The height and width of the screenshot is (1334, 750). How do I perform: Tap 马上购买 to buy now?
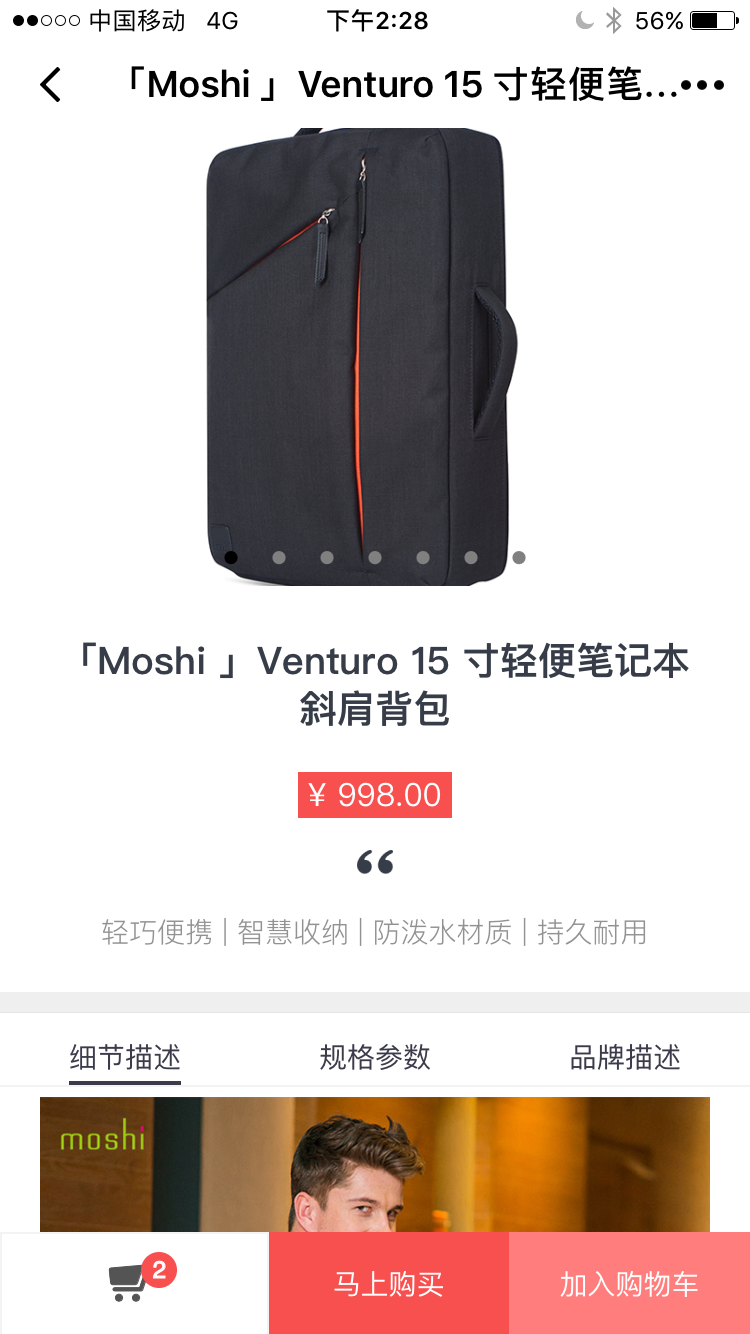pyautogui.click(x=389, y=1284)
